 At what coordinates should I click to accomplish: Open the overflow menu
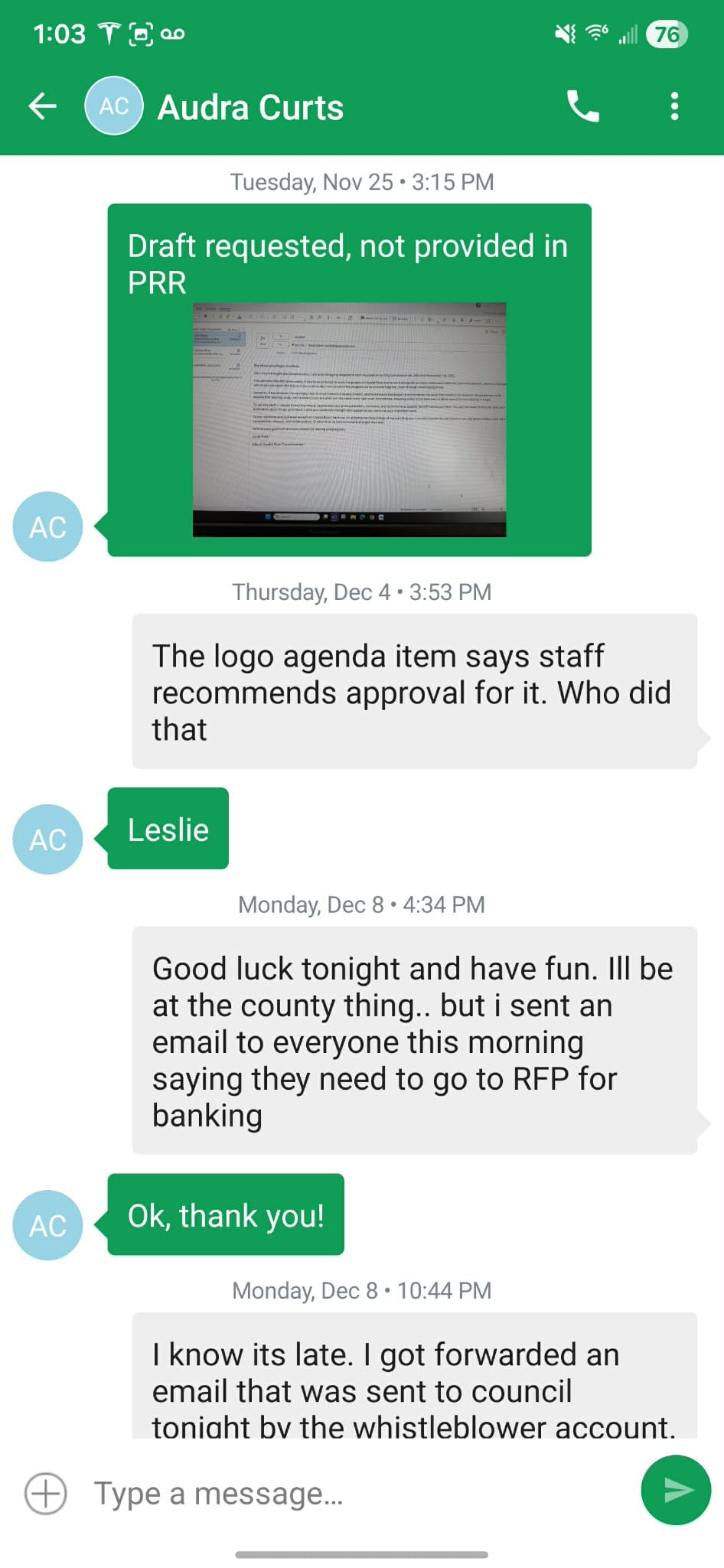click(673, 106)
